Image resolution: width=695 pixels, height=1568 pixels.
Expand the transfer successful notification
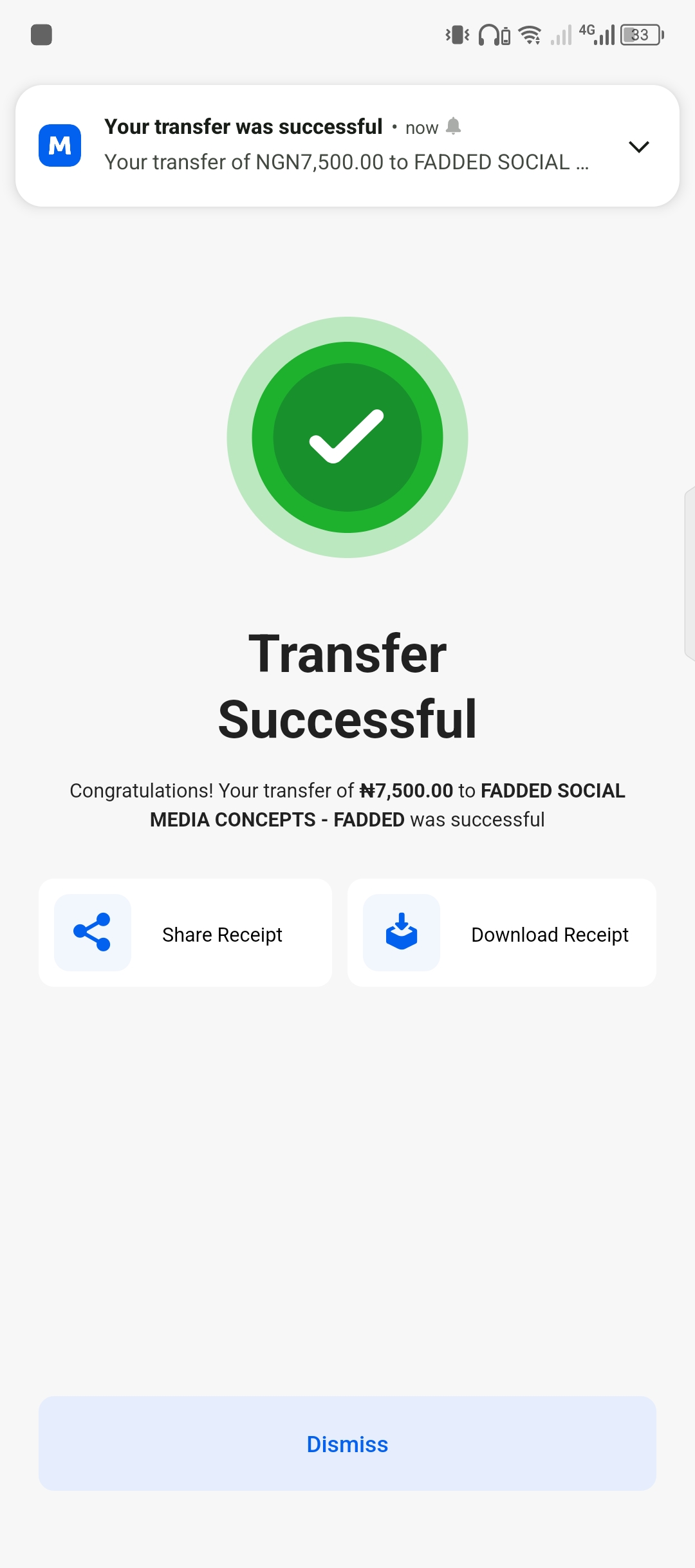tap(638, 147)
